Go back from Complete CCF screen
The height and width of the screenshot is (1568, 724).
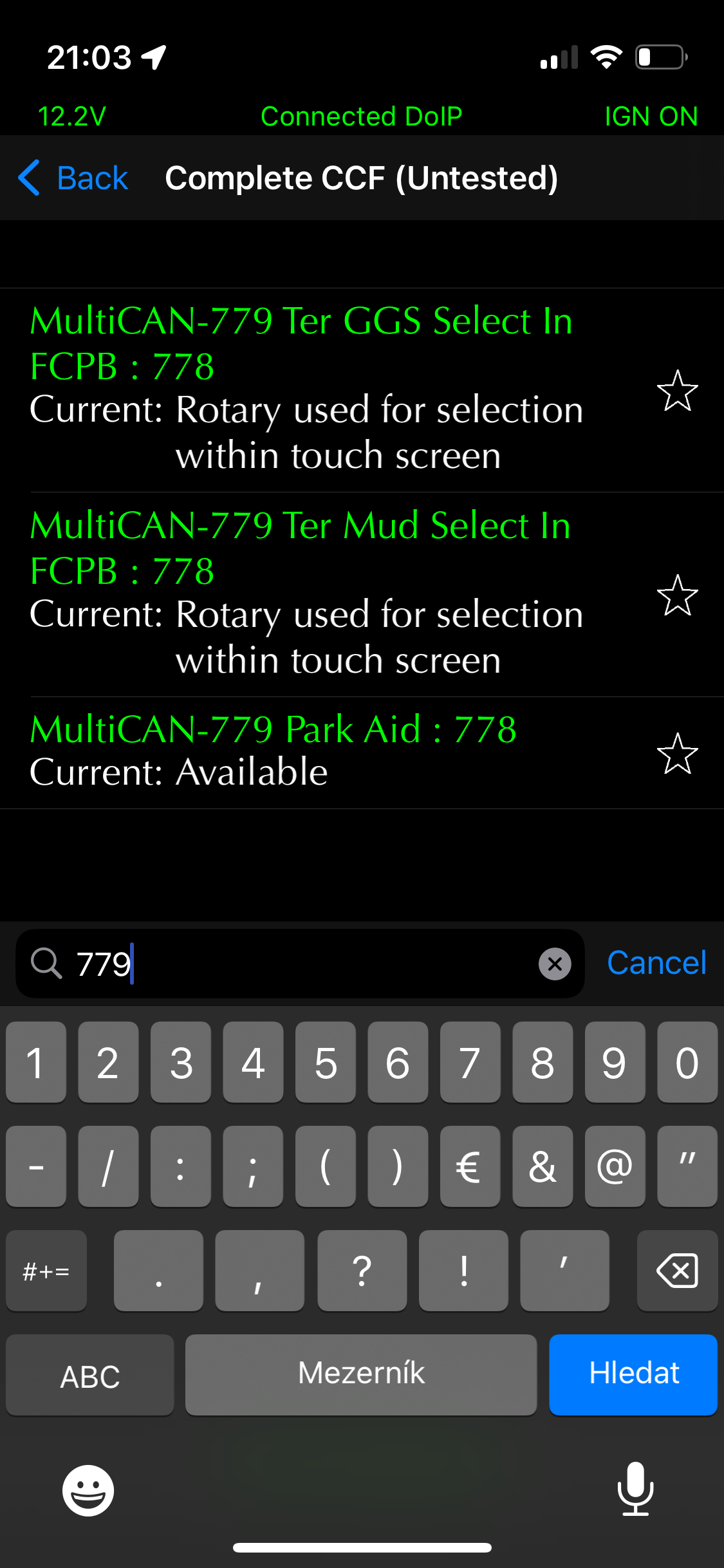click(x=73, y=178)
